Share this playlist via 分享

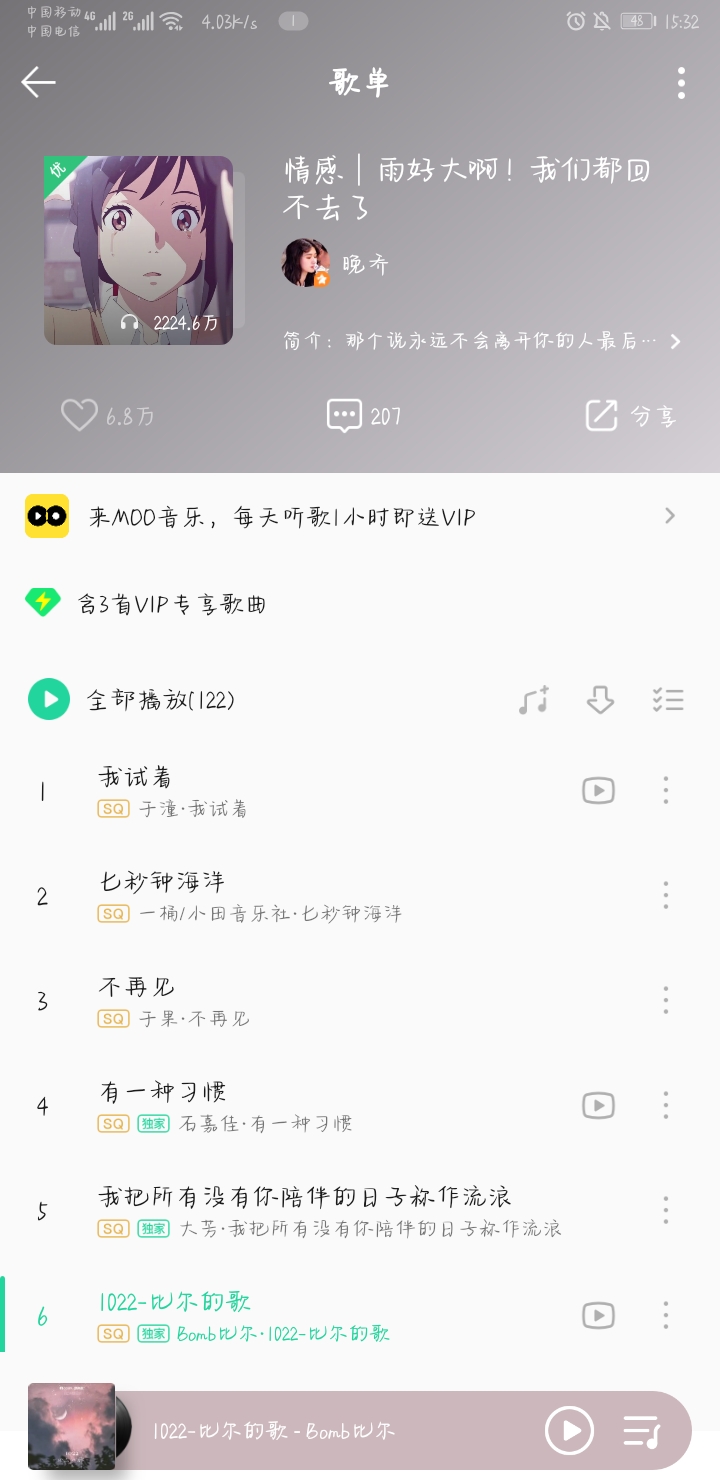point(631,416)
